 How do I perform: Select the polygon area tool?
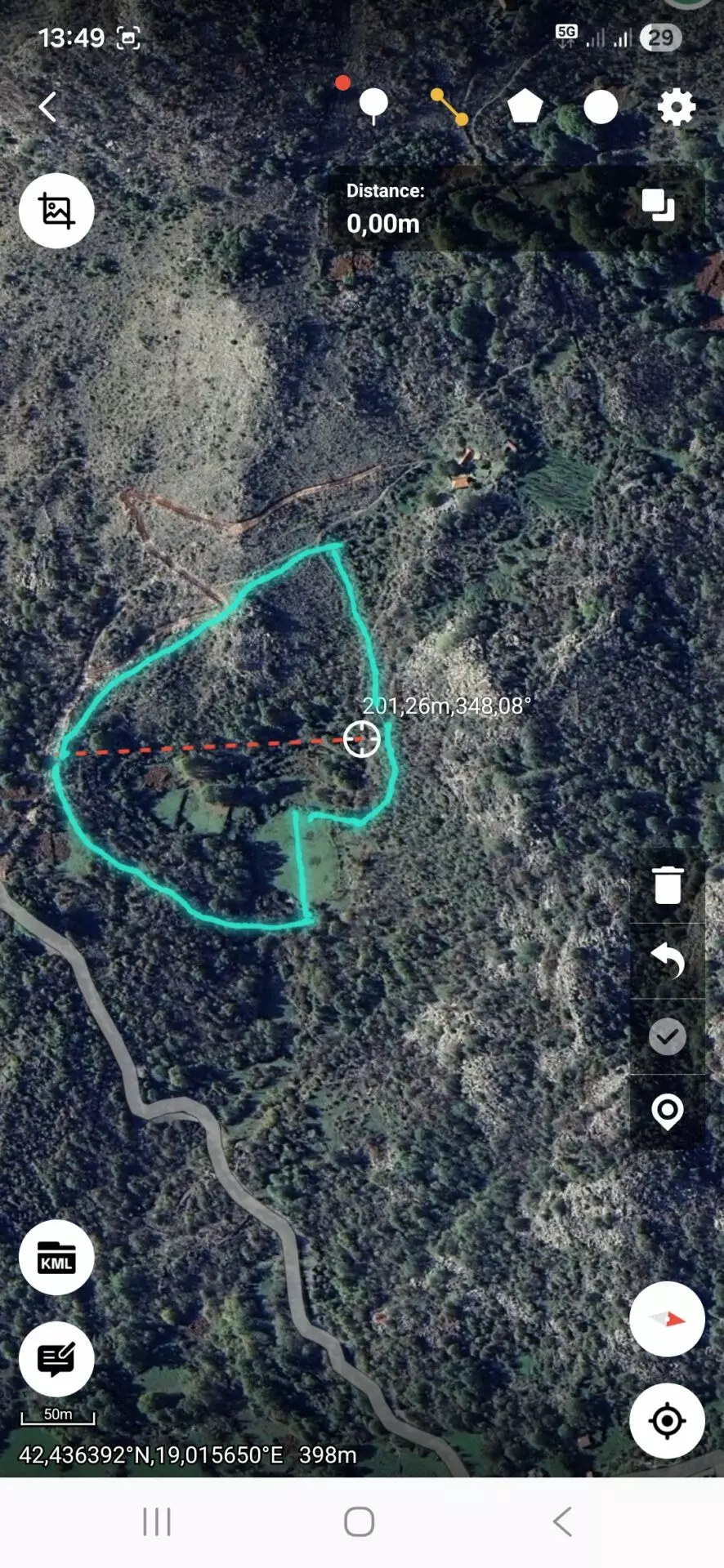(x=525, y=106)
